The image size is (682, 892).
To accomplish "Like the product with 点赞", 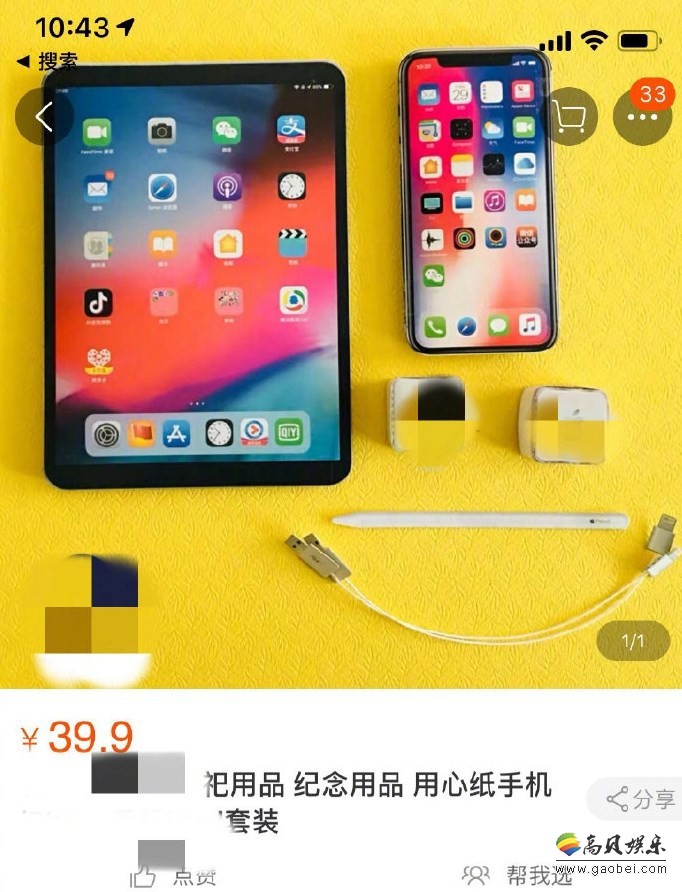I will [x=176, y=877].
